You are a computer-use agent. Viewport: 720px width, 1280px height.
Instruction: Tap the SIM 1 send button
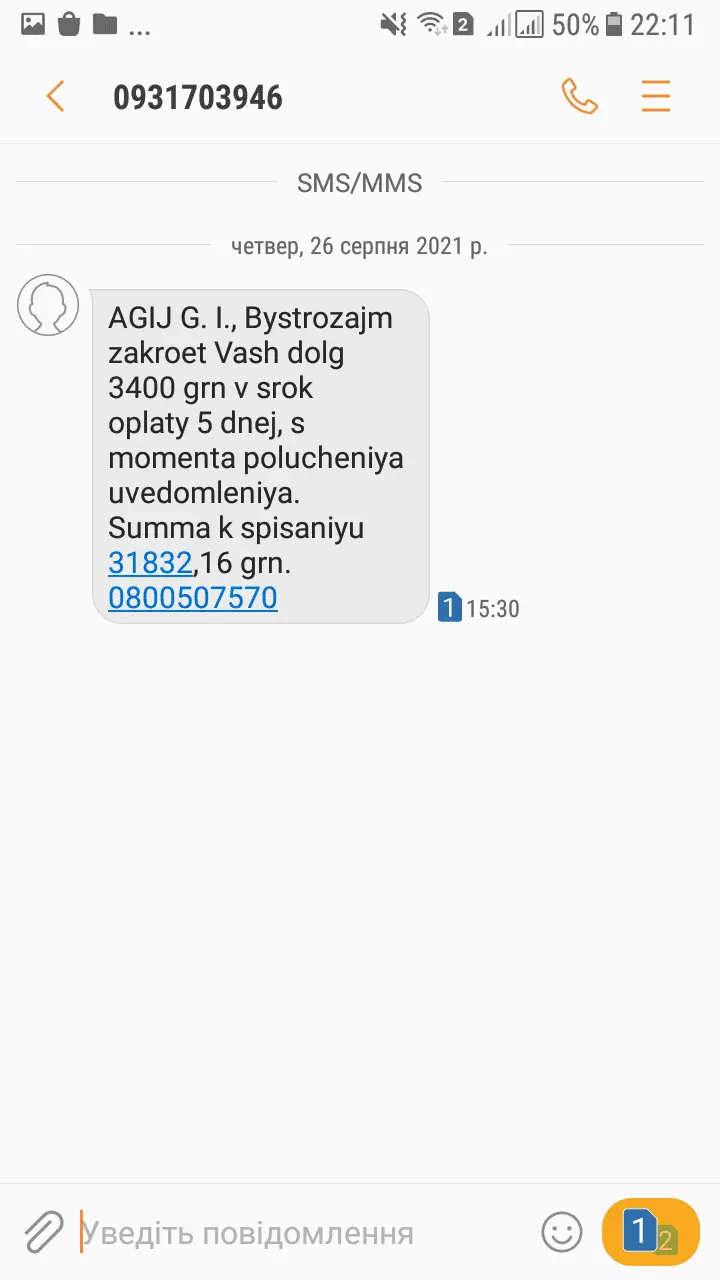(650, 1232)
